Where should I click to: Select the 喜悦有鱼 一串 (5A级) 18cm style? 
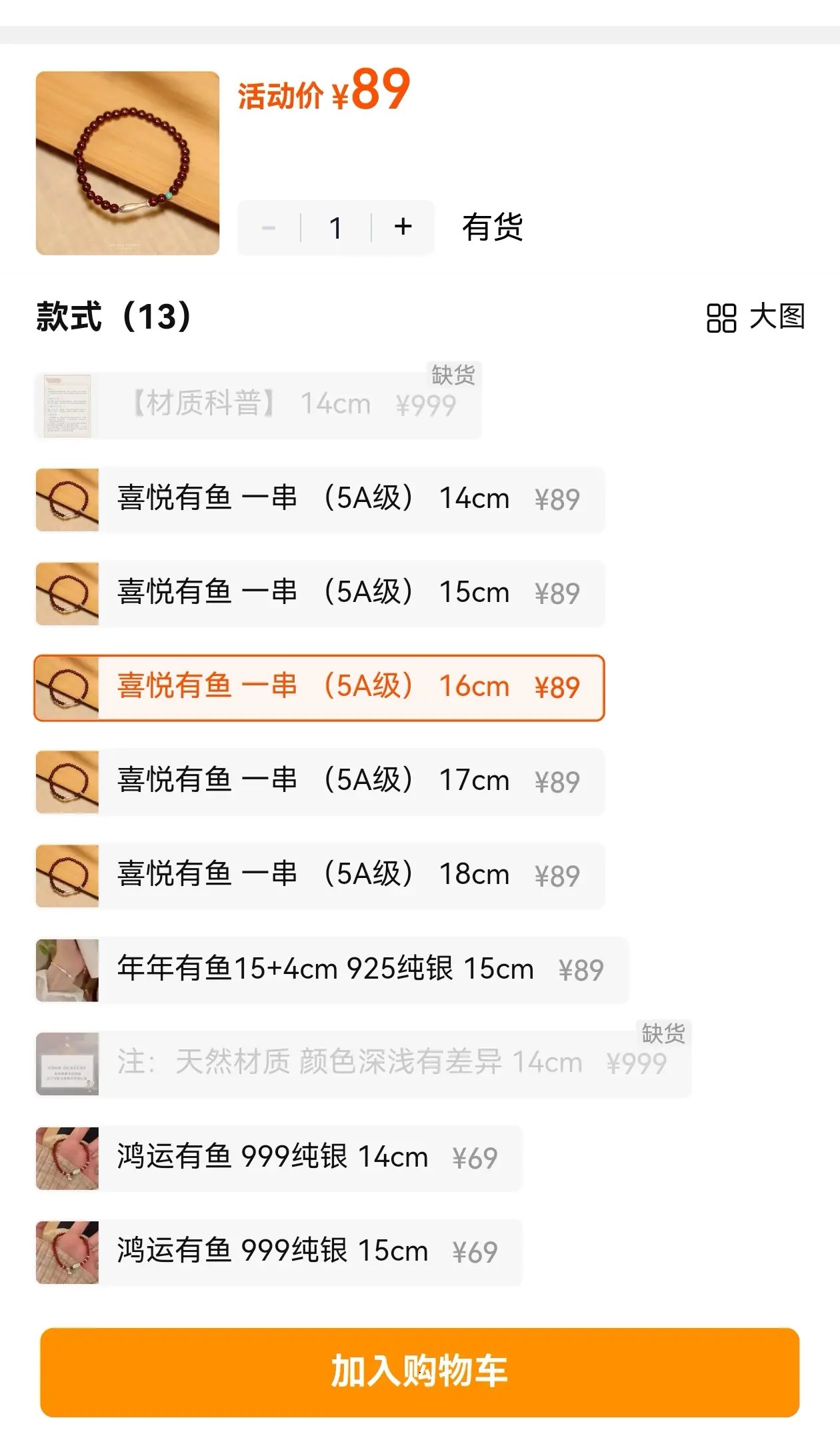(x=320, y=875)
